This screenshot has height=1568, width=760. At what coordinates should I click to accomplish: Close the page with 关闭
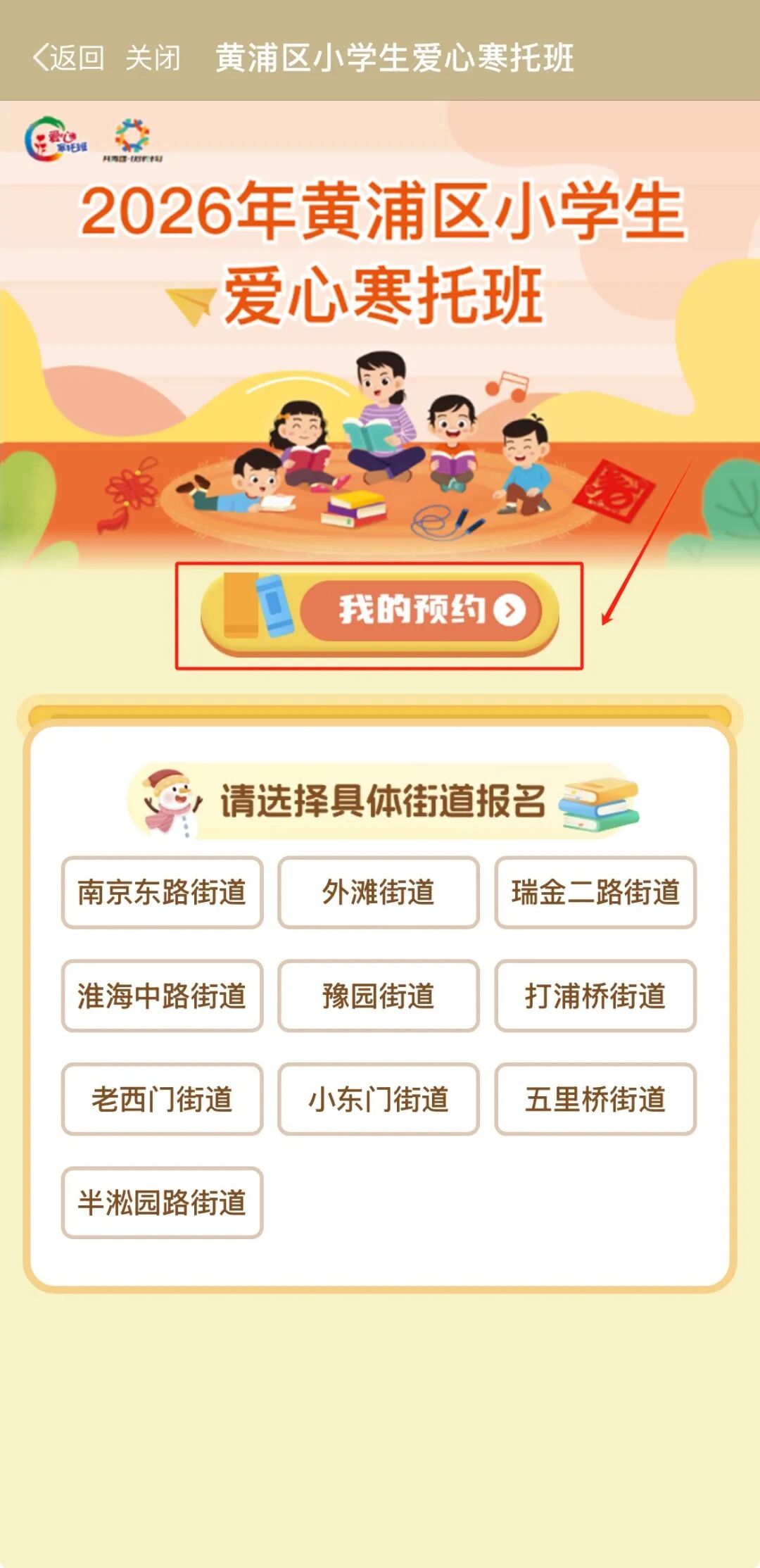pyautogui.click(x=153, y=58)
